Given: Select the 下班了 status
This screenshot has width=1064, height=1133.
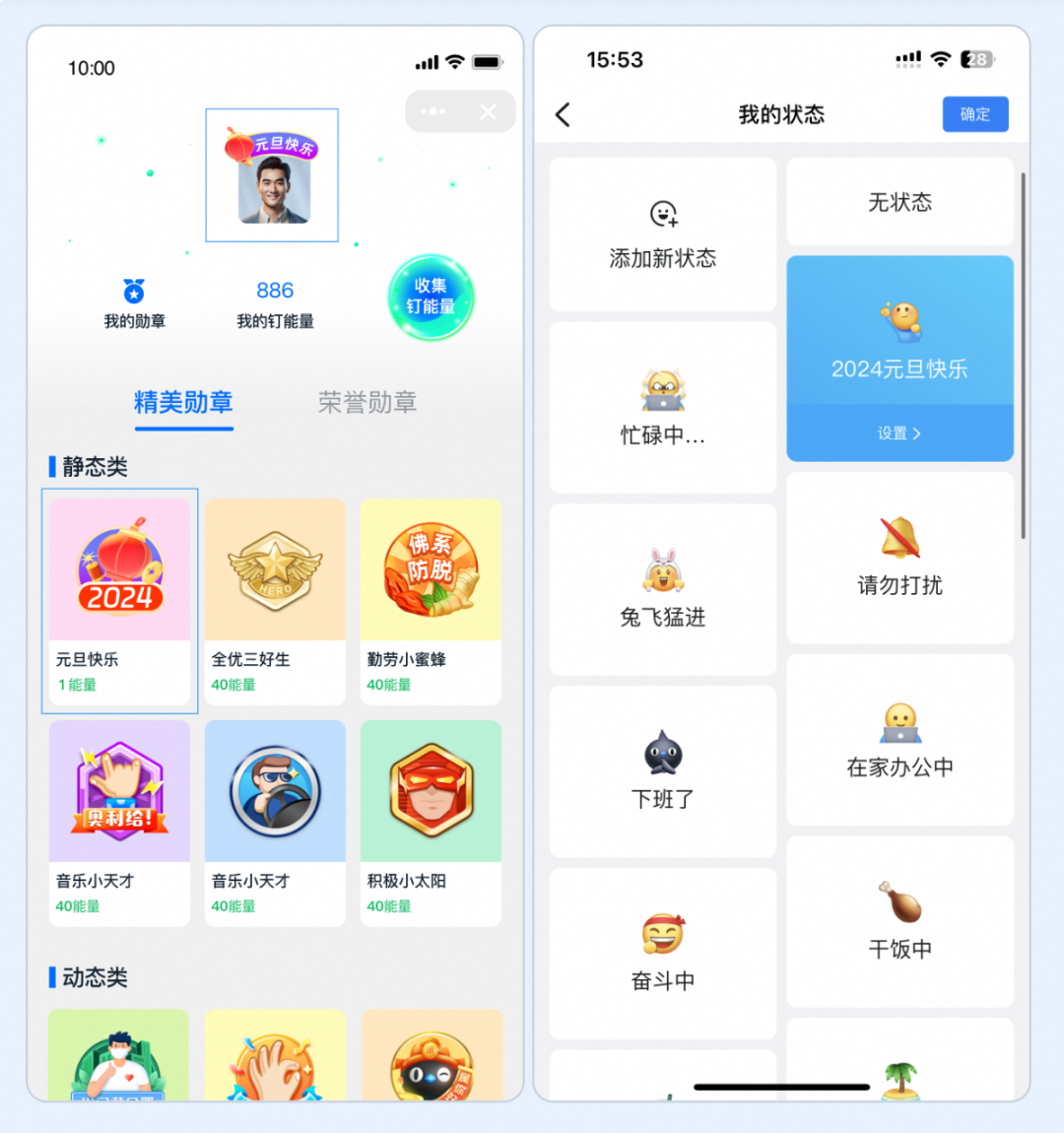Looking at the screenshot, I should 662,771.
